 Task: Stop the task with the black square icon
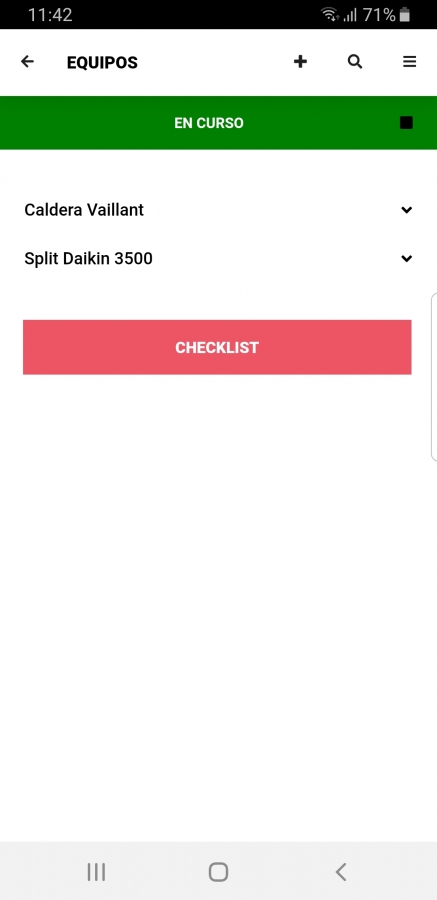[406, 123]
